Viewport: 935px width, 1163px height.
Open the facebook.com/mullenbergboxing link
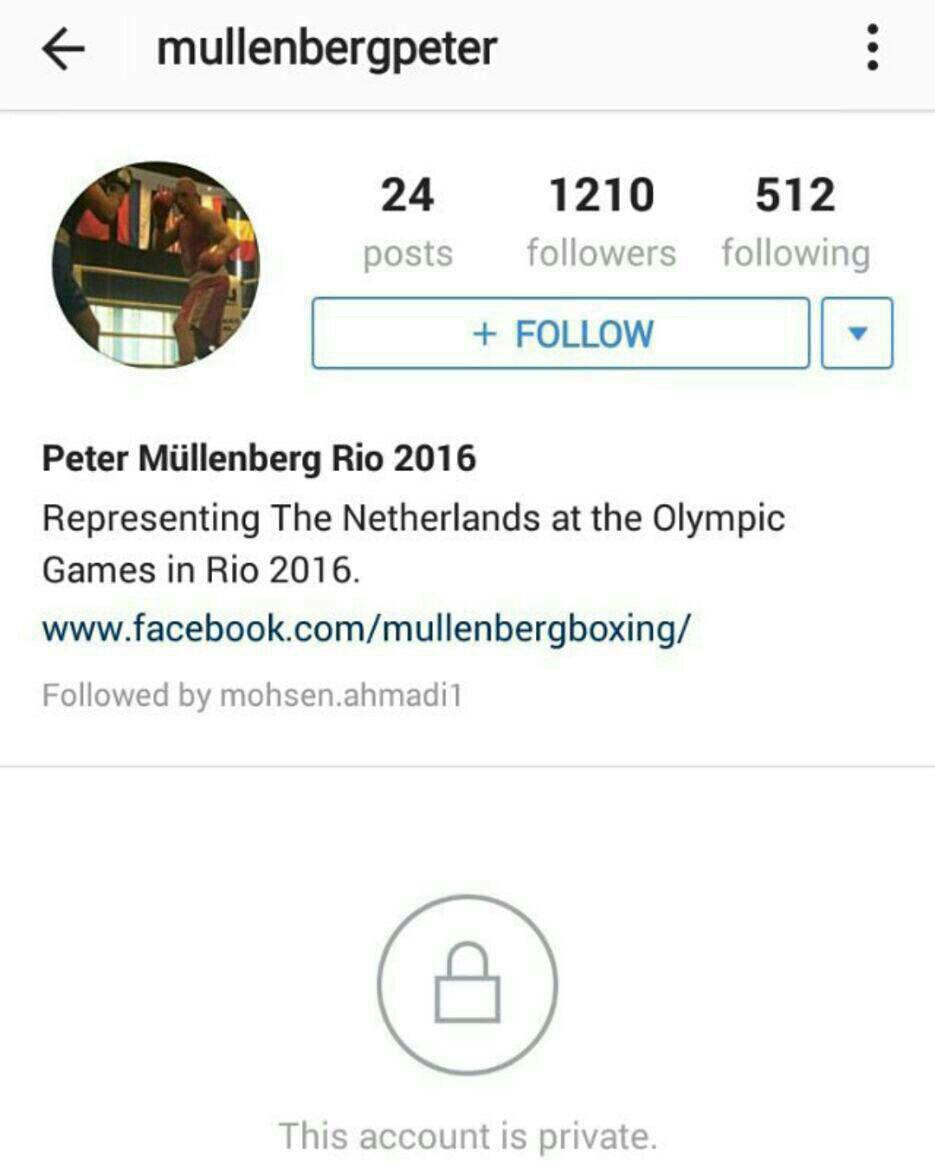[x=366, y=629]
